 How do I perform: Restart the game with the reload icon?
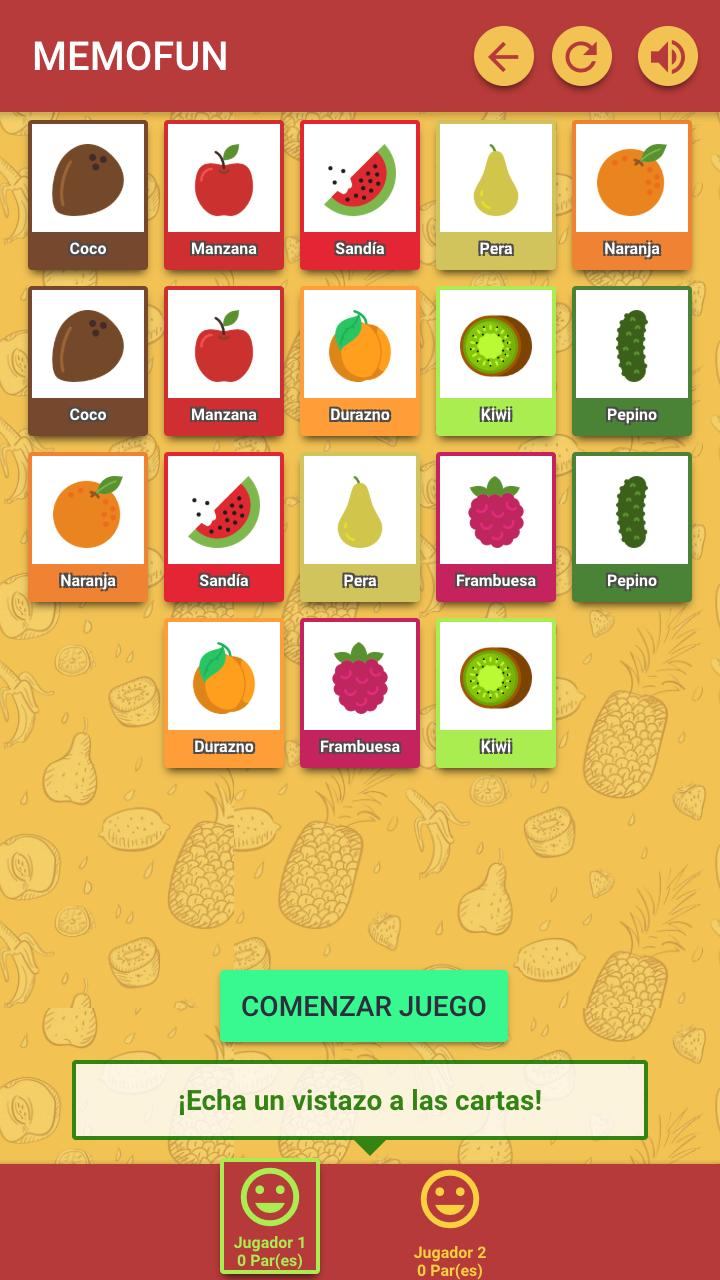pyautogui.click(x=582, y=57)
